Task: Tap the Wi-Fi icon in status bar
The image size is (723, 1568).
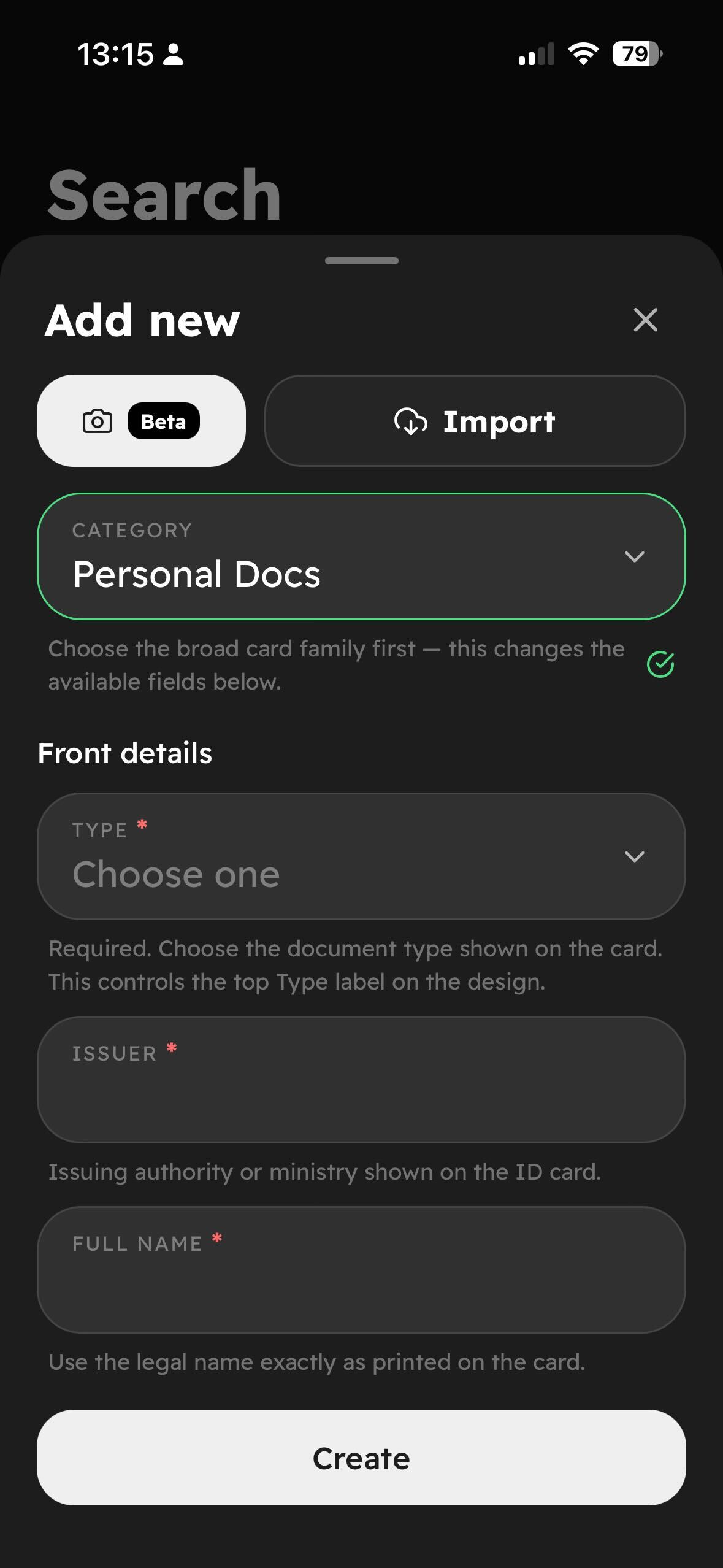Action: click(x=581, y=55)
